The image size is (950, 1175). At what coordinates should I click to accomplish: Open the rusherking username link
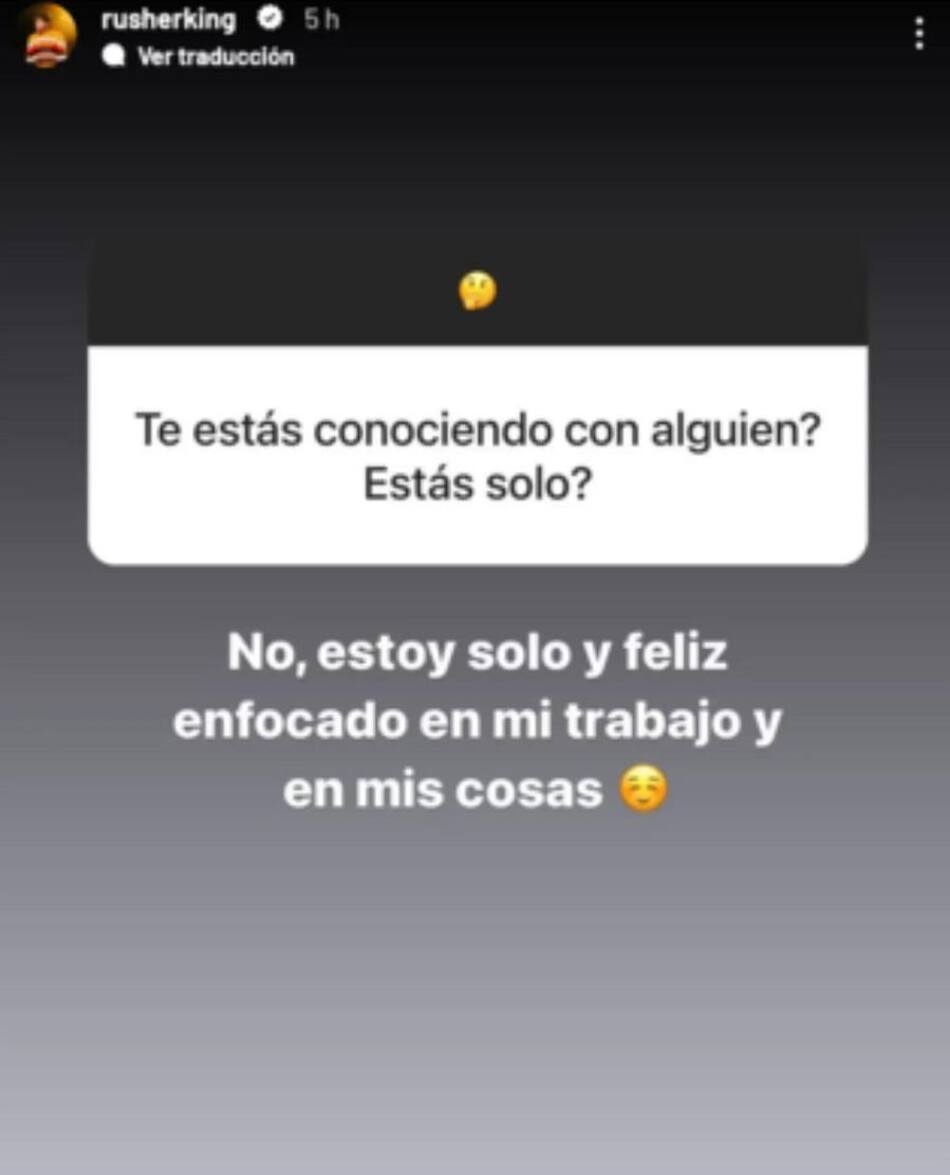[x=168, y=19]
